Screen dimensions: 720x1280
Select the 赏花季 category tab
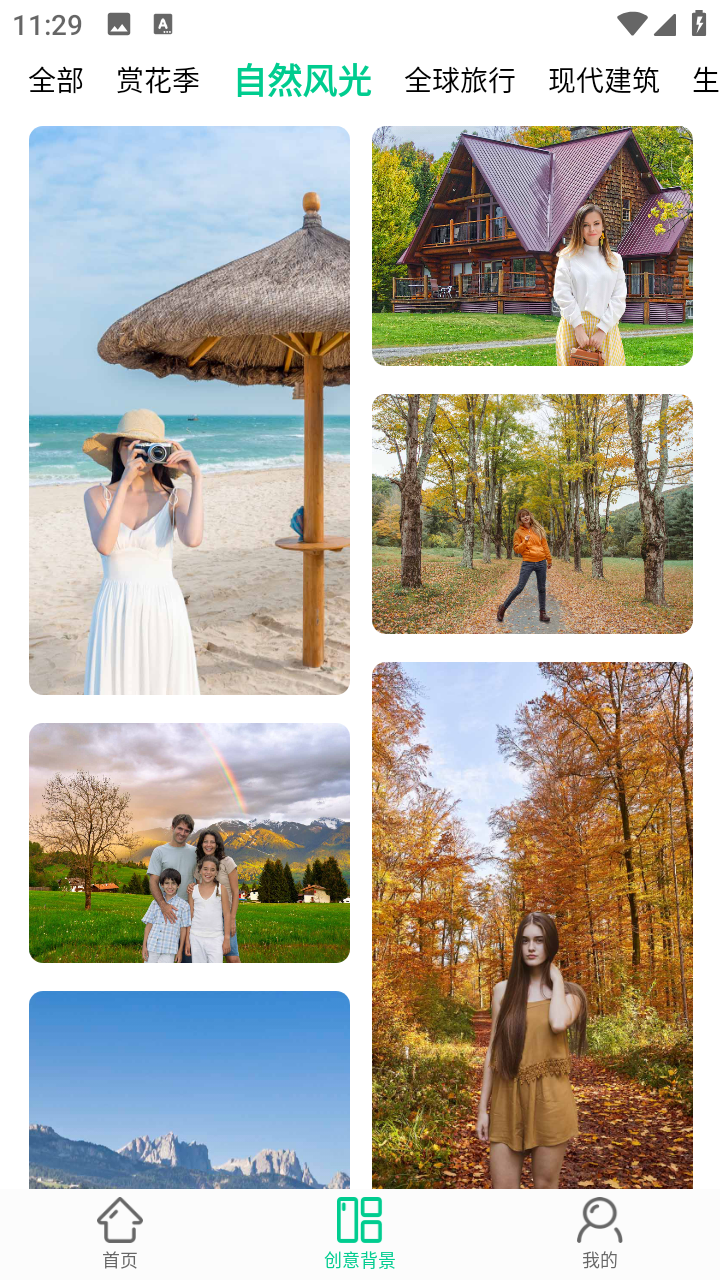[158, 81]
